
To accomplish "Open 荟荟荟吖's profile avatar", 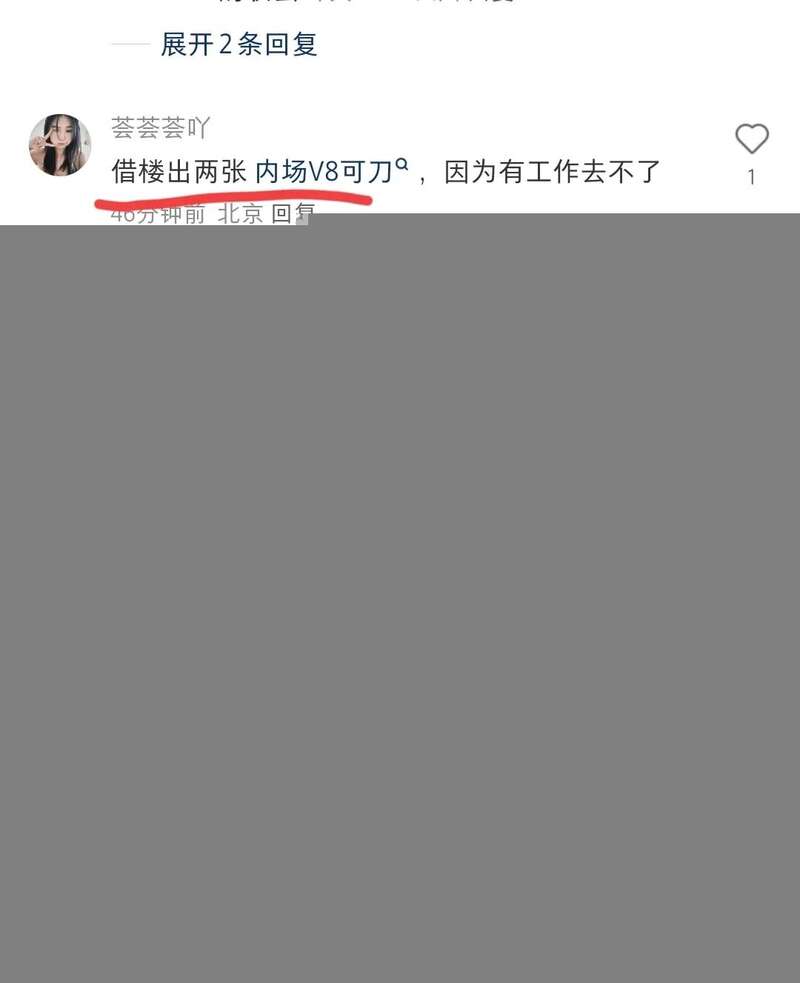I will click(60, 145).
